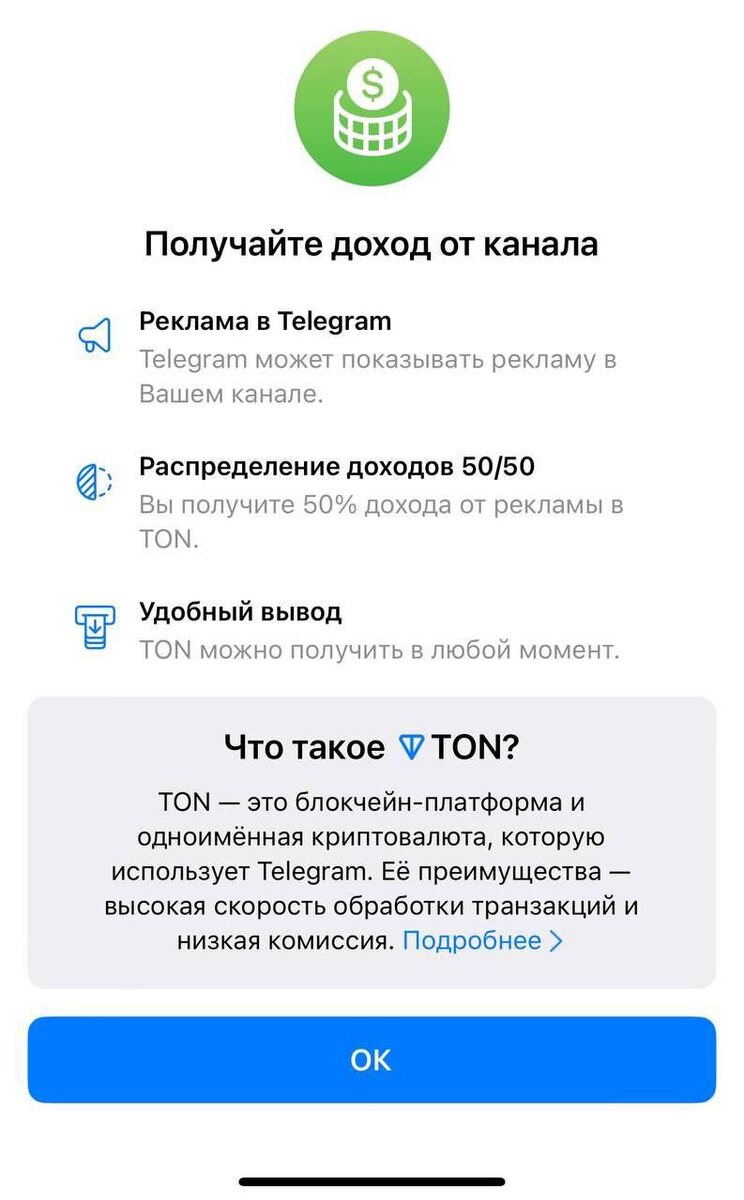The image size is (744, 1200).
Task: Click the 'Получайте доход от канала' title
Action: point(372,242)
